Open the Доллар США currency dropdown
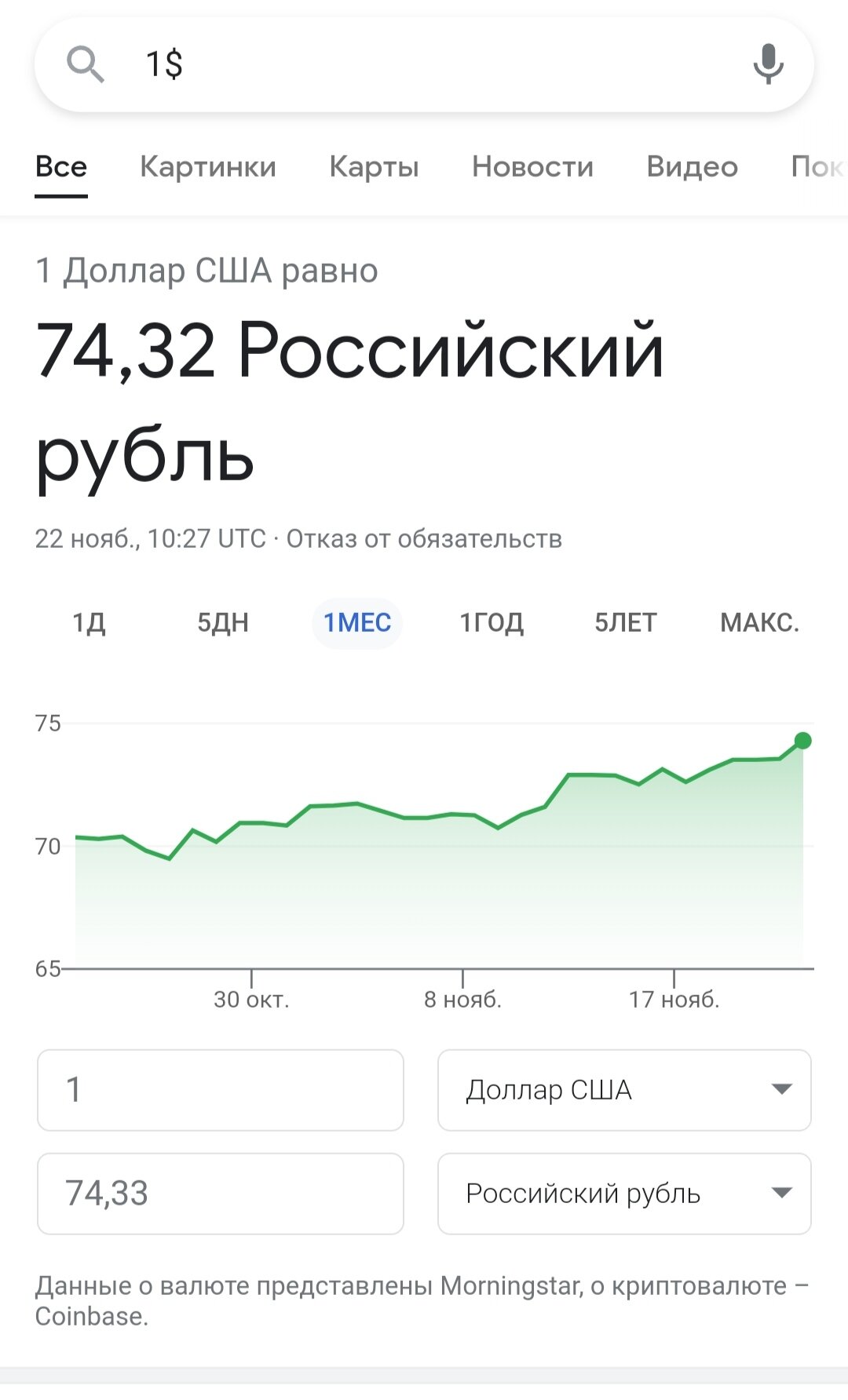848x1400 pixels. pyautogui.click(x=624, y=1090)
